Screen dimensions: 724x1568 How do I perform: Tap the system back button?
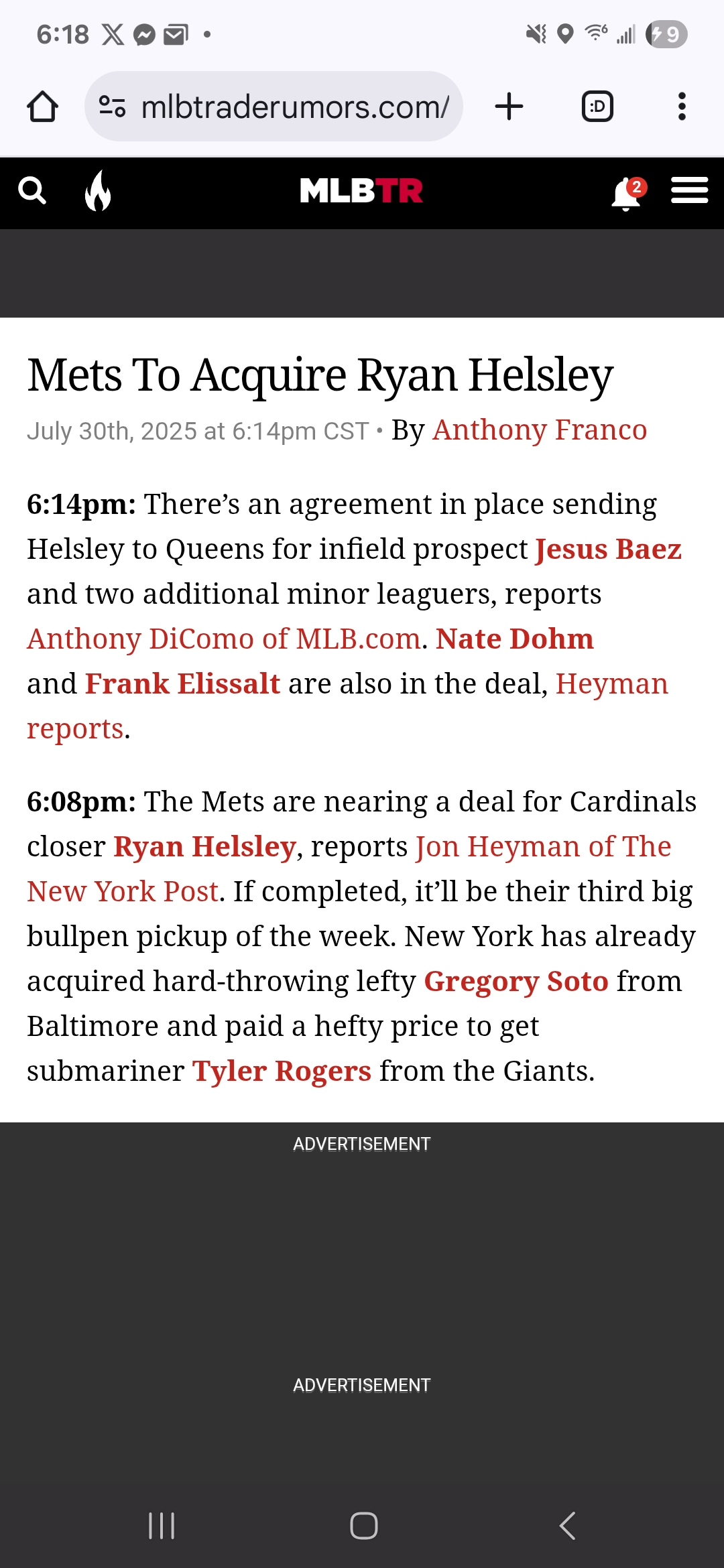tap(567, 1526)
